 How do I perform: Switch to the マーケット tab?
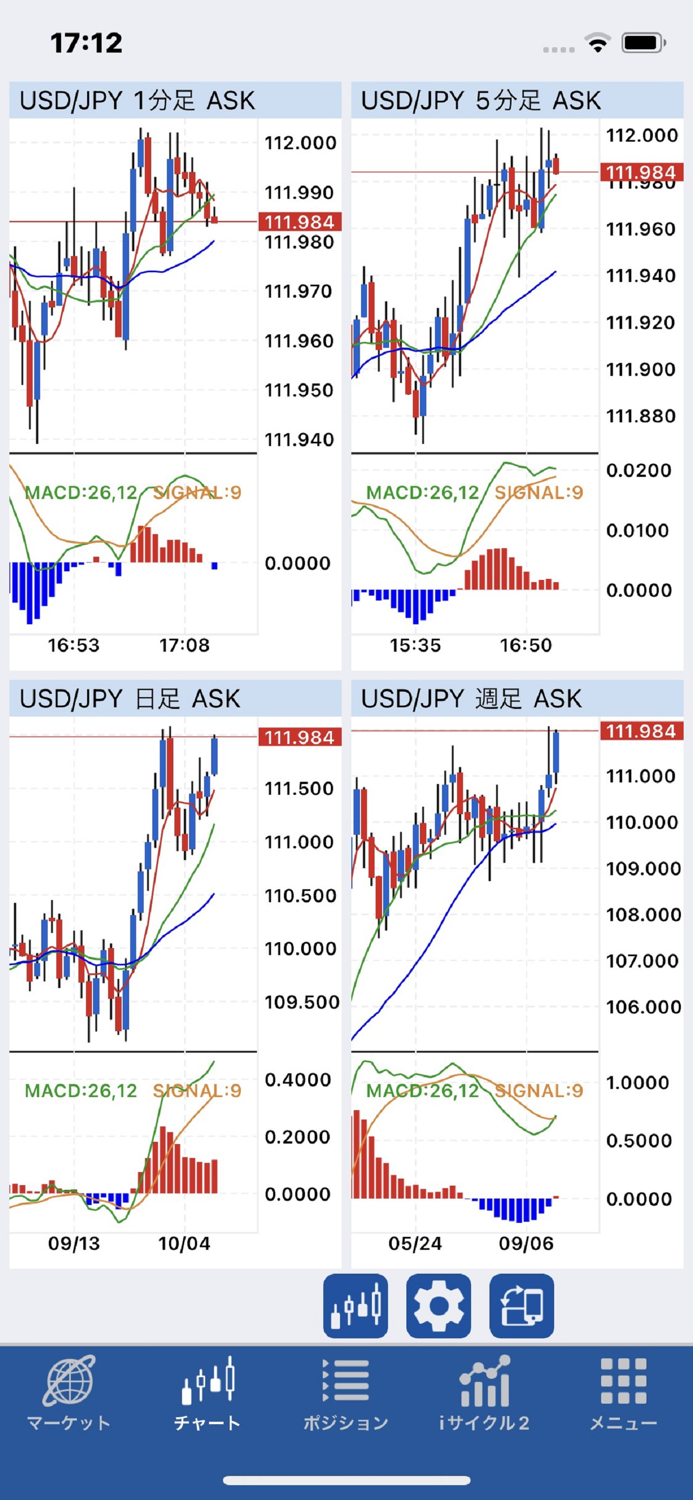click(69, 1394)
